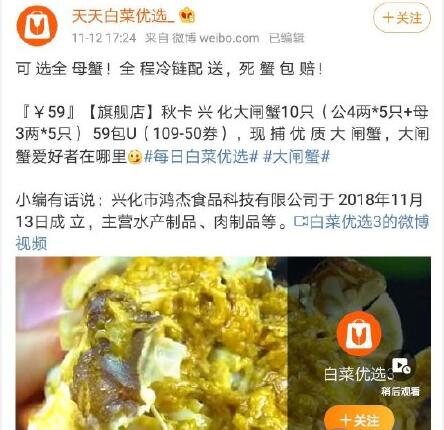Tap +关注 on the video overlay
This screenshot has height=430, width=444.
tap(359, 420)
